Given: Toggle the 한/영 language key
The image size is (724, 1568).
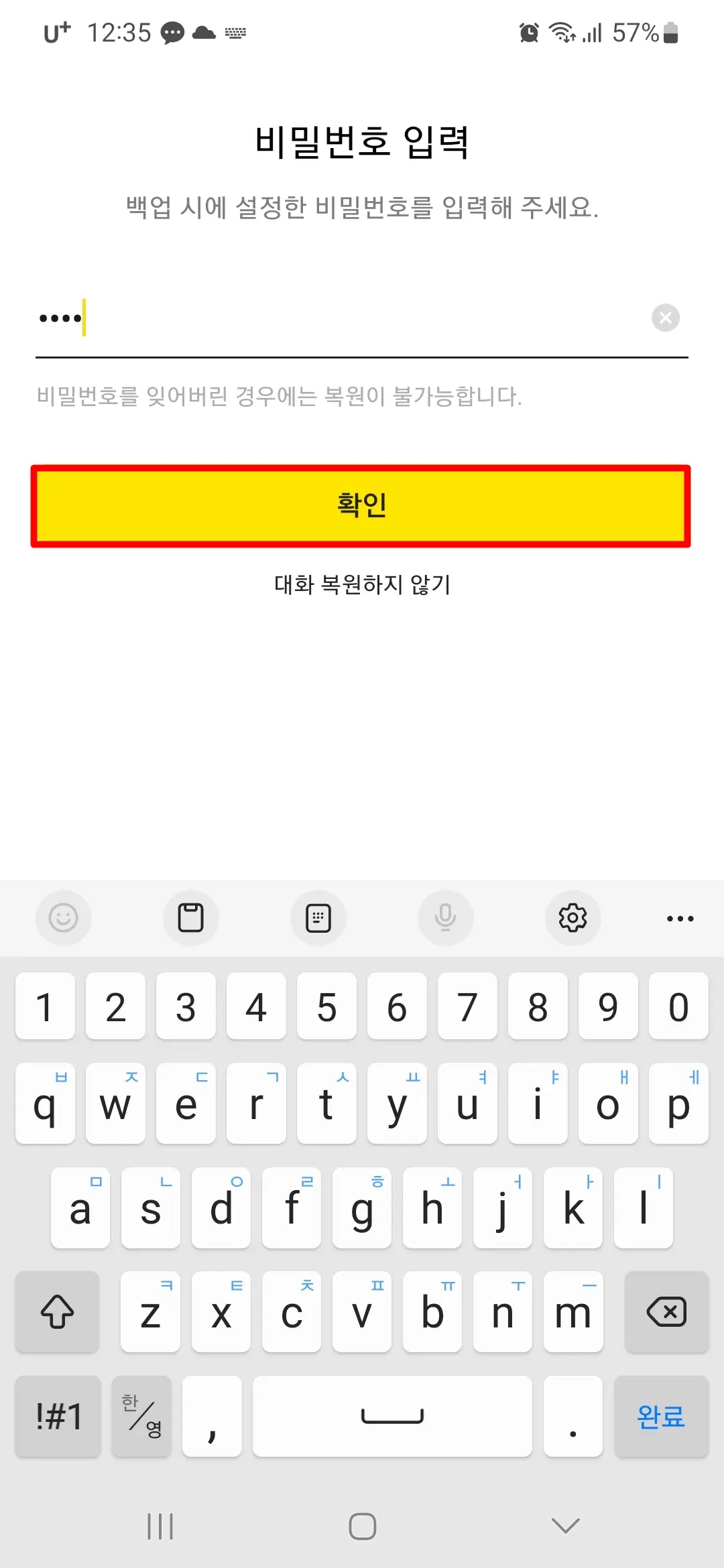Looking at the screenshot, I should click(x=141, y=1417).
